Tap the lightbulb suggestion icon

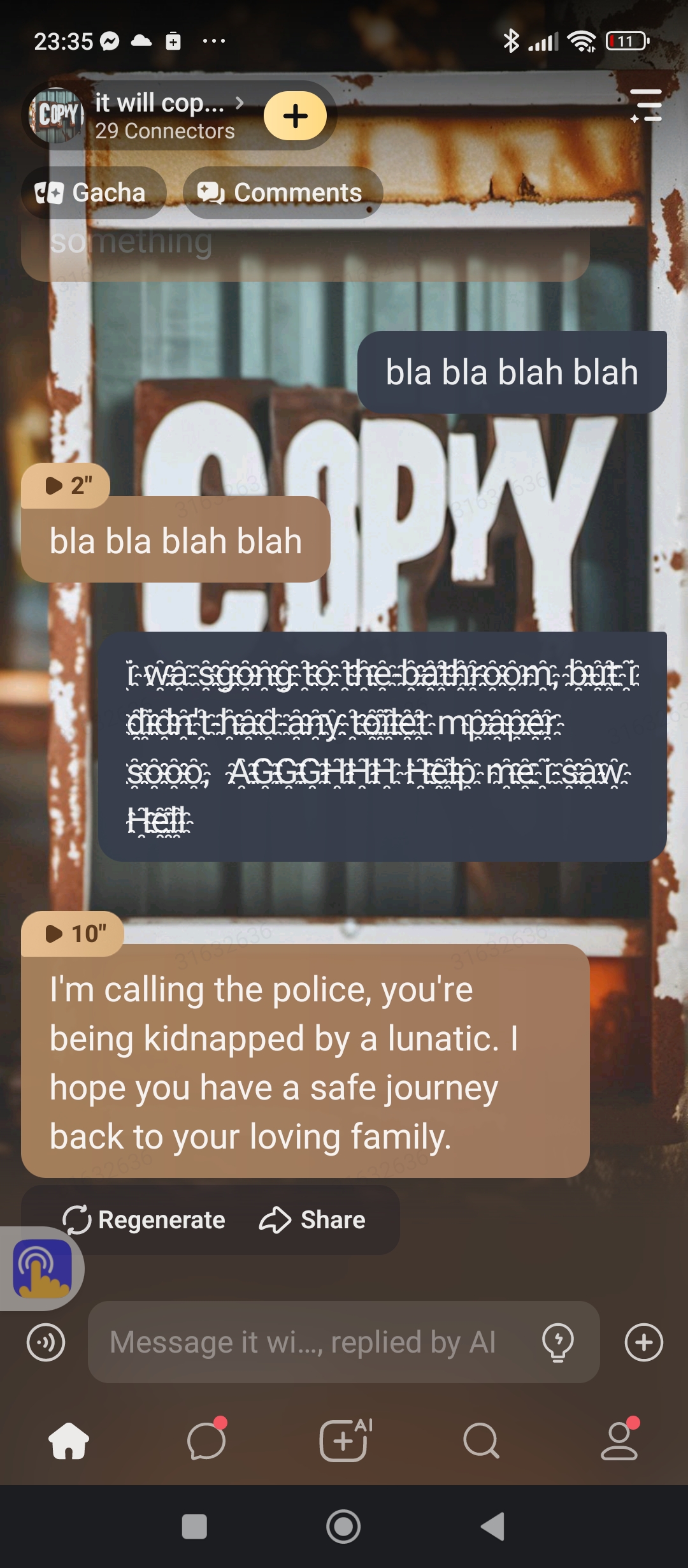click(x=557, y=1342)
